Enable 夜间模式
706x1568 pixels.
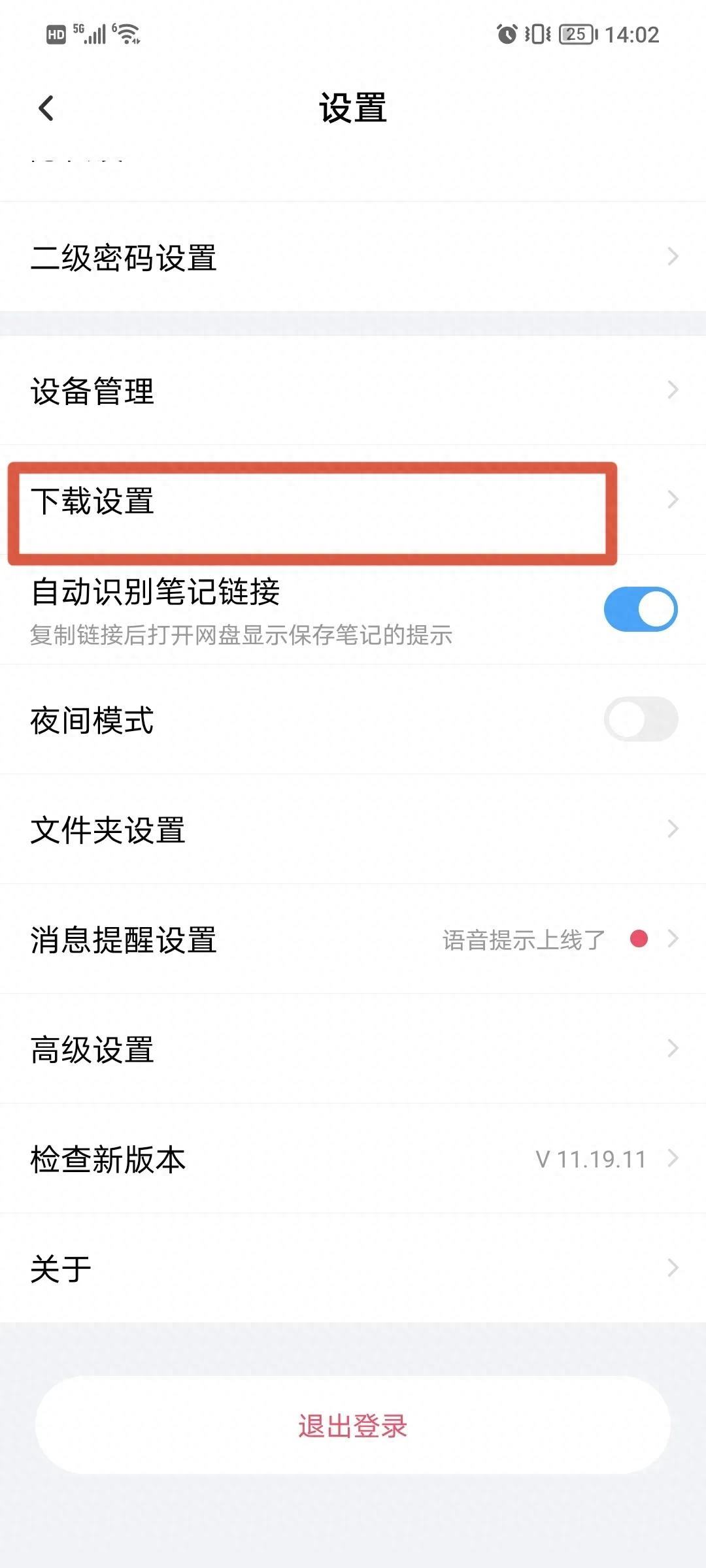640,719
